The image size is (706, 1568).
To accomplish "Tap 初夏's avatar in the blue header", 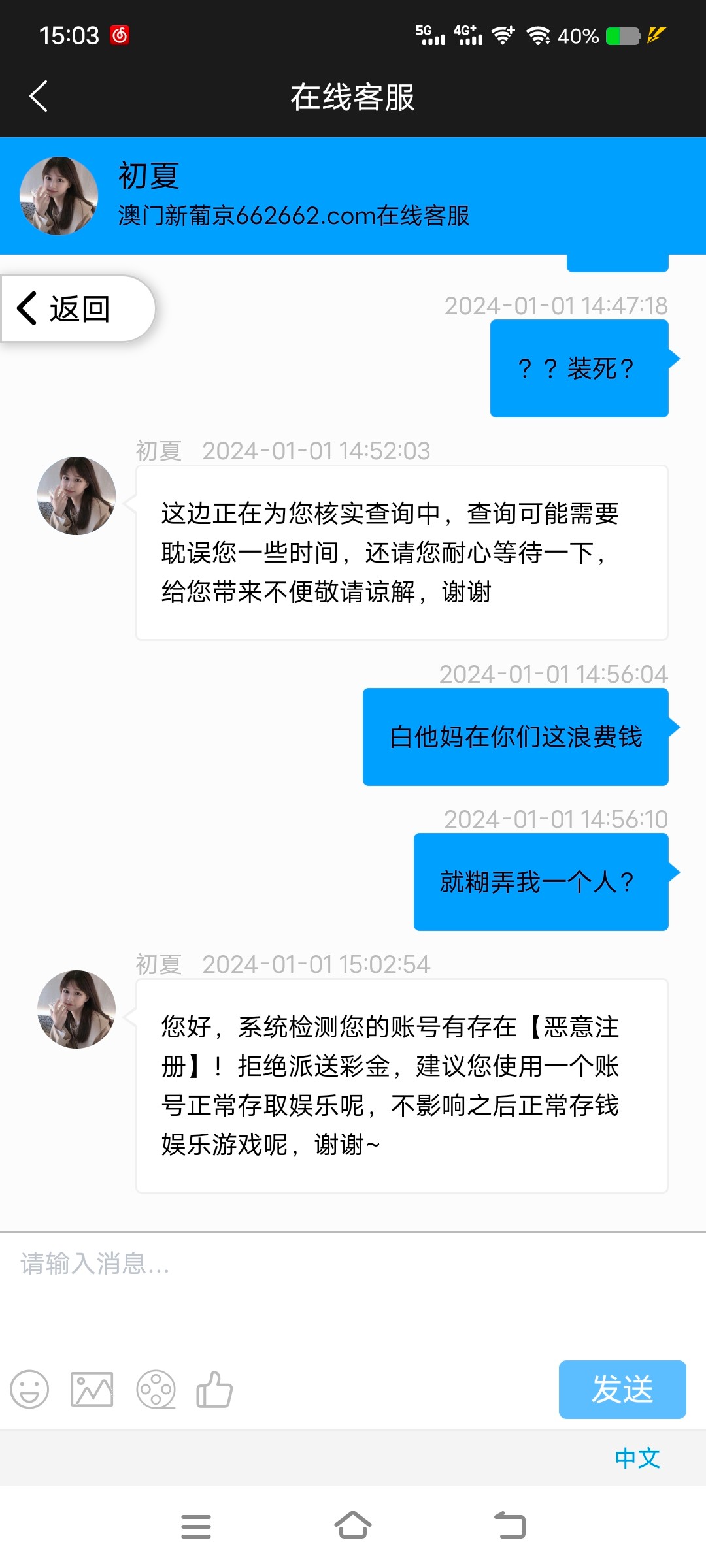I will pos(58,195).
